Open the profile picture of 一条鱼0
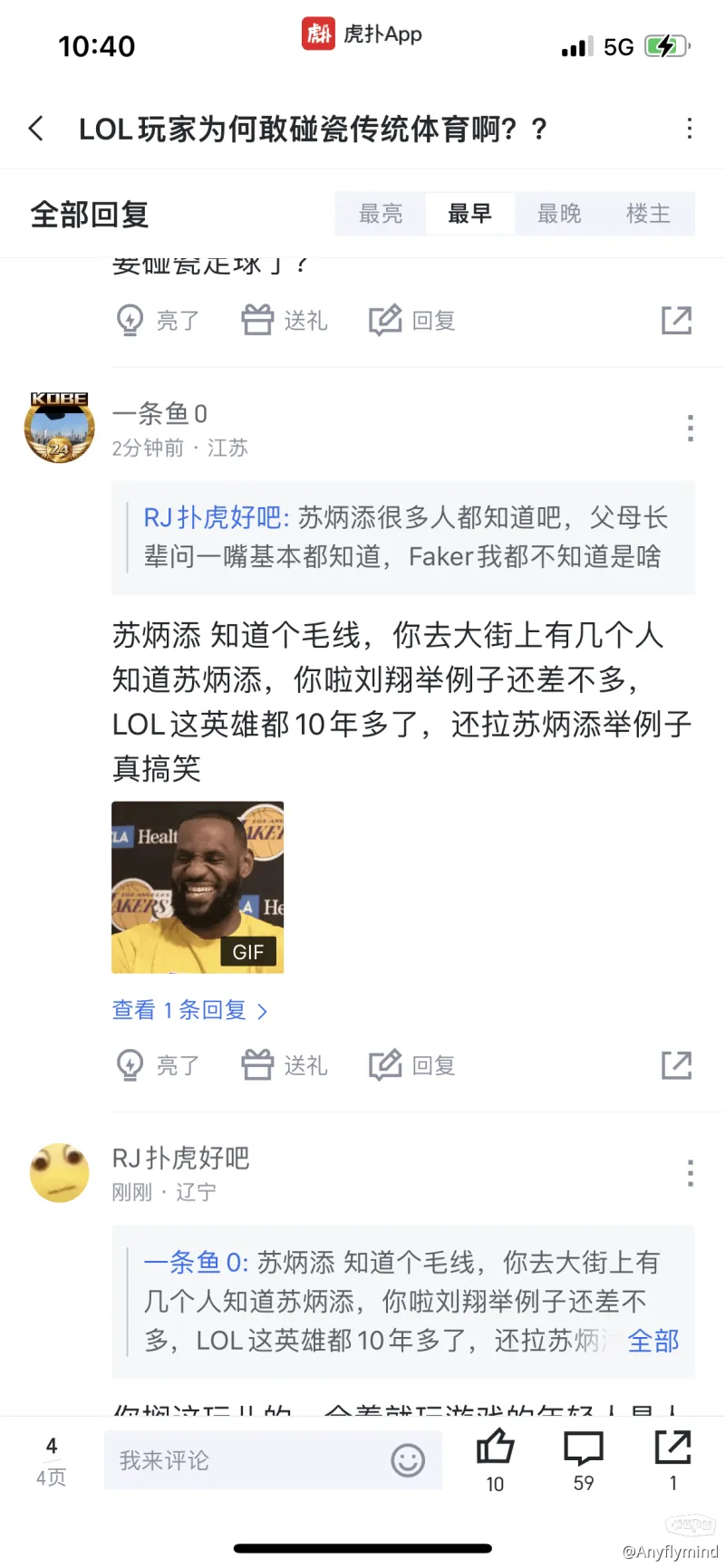This screenshot has height=1568, width=725. point(59,428)
